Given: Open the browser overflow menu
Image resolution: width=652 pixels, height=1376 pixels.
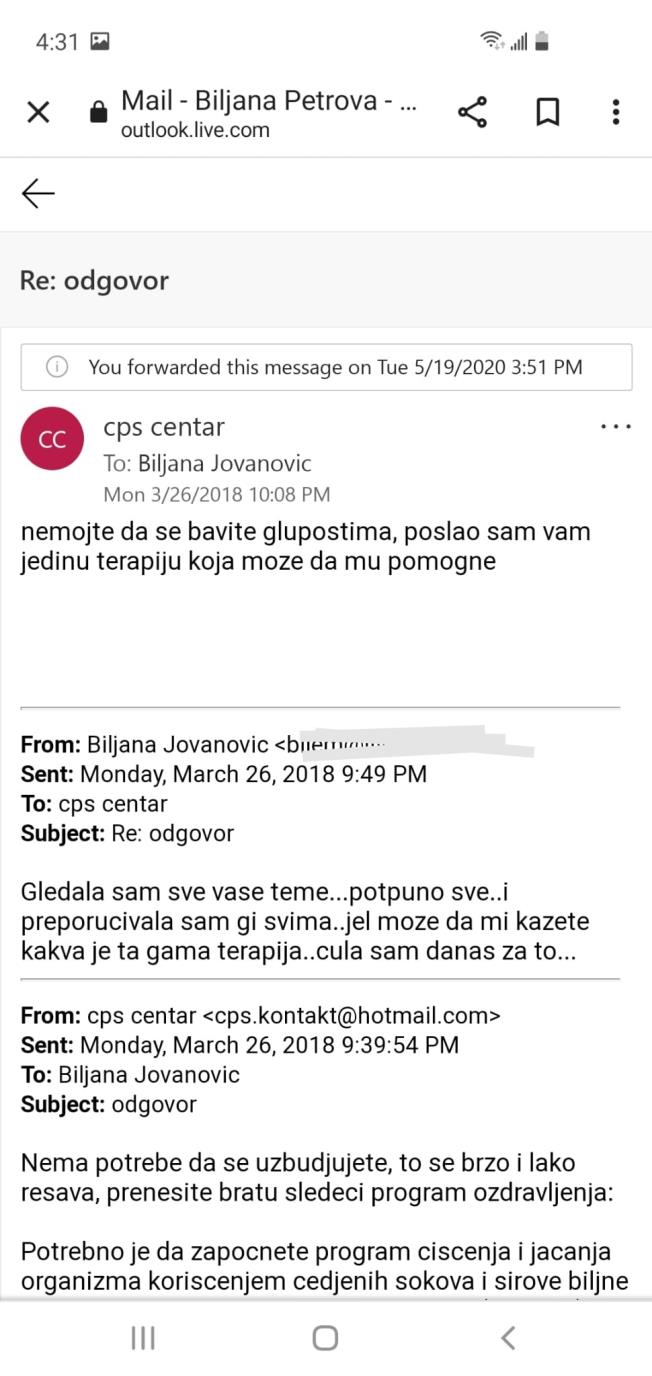Looking at the screenshot, I should point(616,112).
